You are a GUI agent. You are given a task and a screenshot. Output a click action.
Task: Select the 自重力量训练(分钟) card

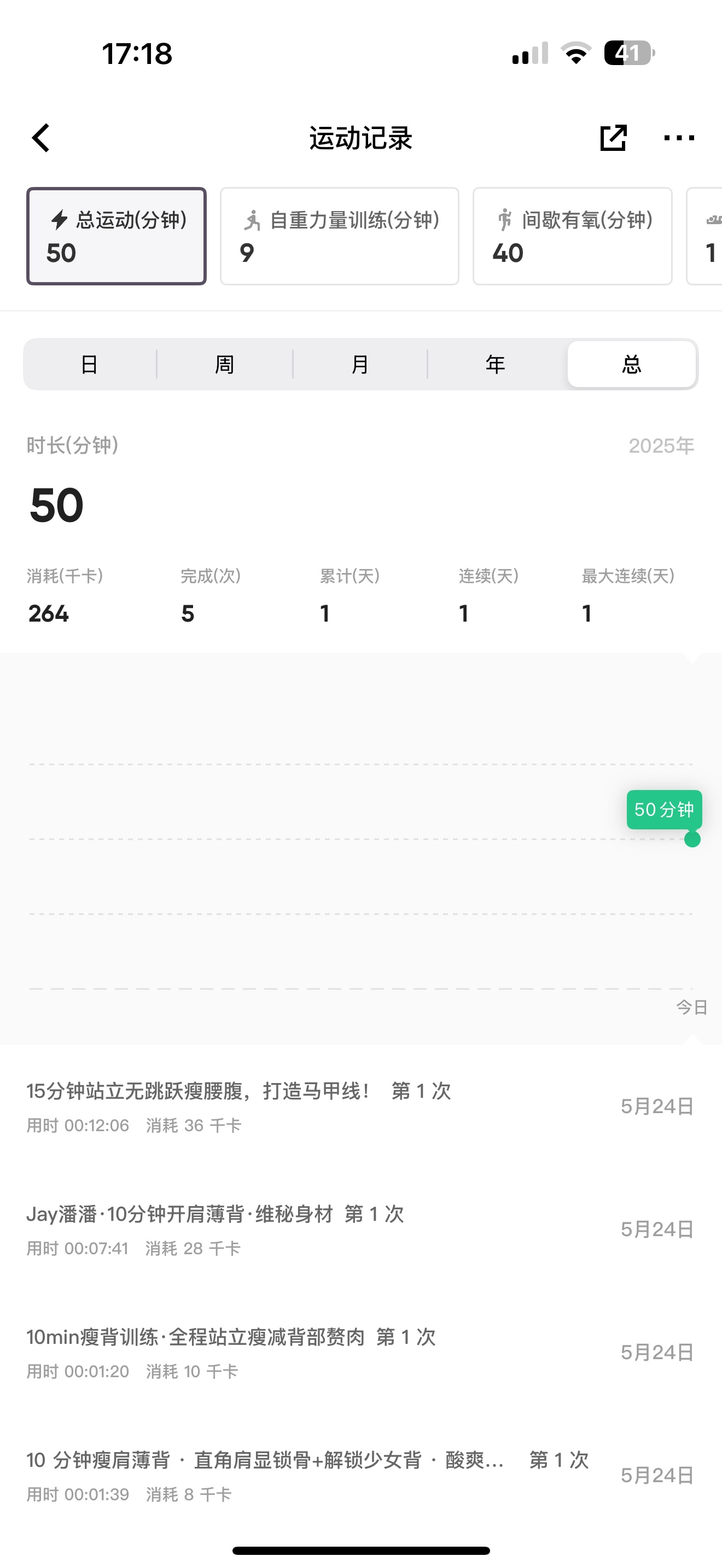(x=339, y=236)
